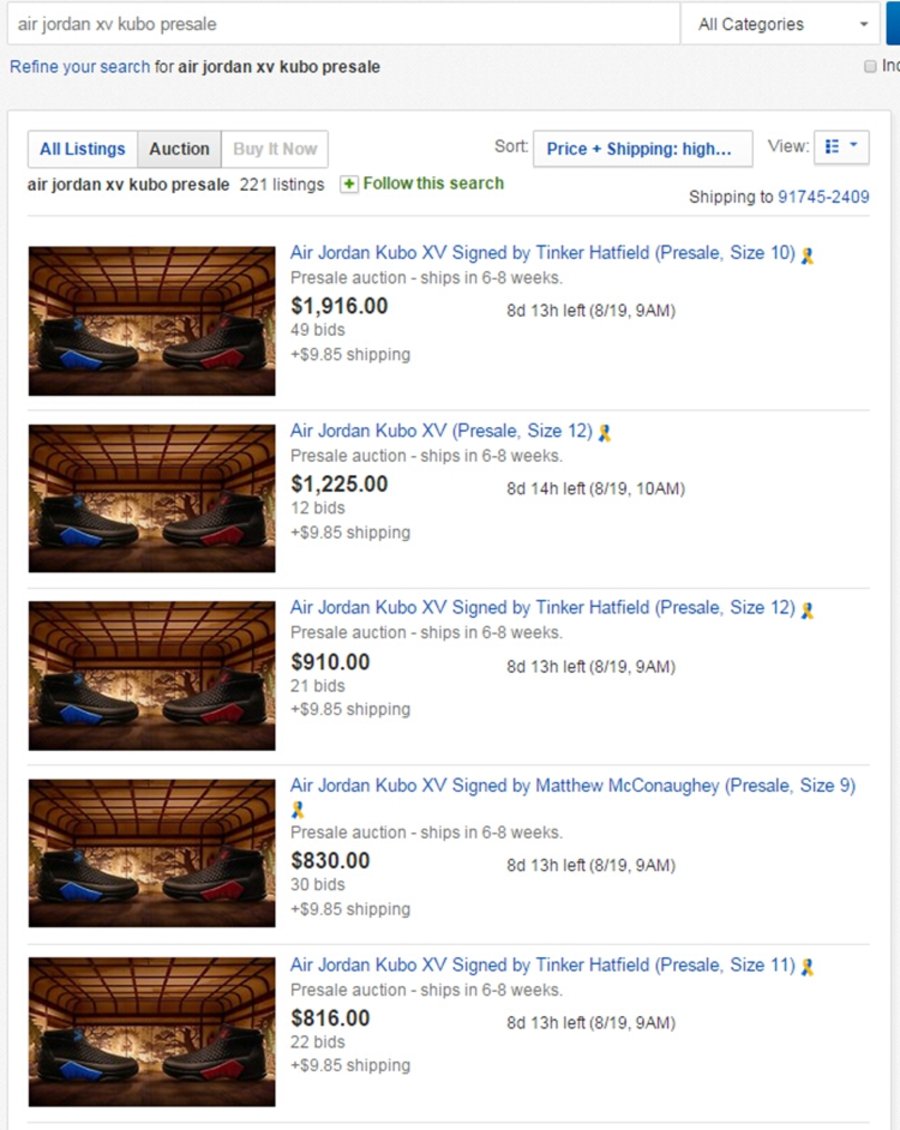Change shipping zip code 91745-2409
Viewport: 900px width, 1130px height.
(x=823, y=197)
